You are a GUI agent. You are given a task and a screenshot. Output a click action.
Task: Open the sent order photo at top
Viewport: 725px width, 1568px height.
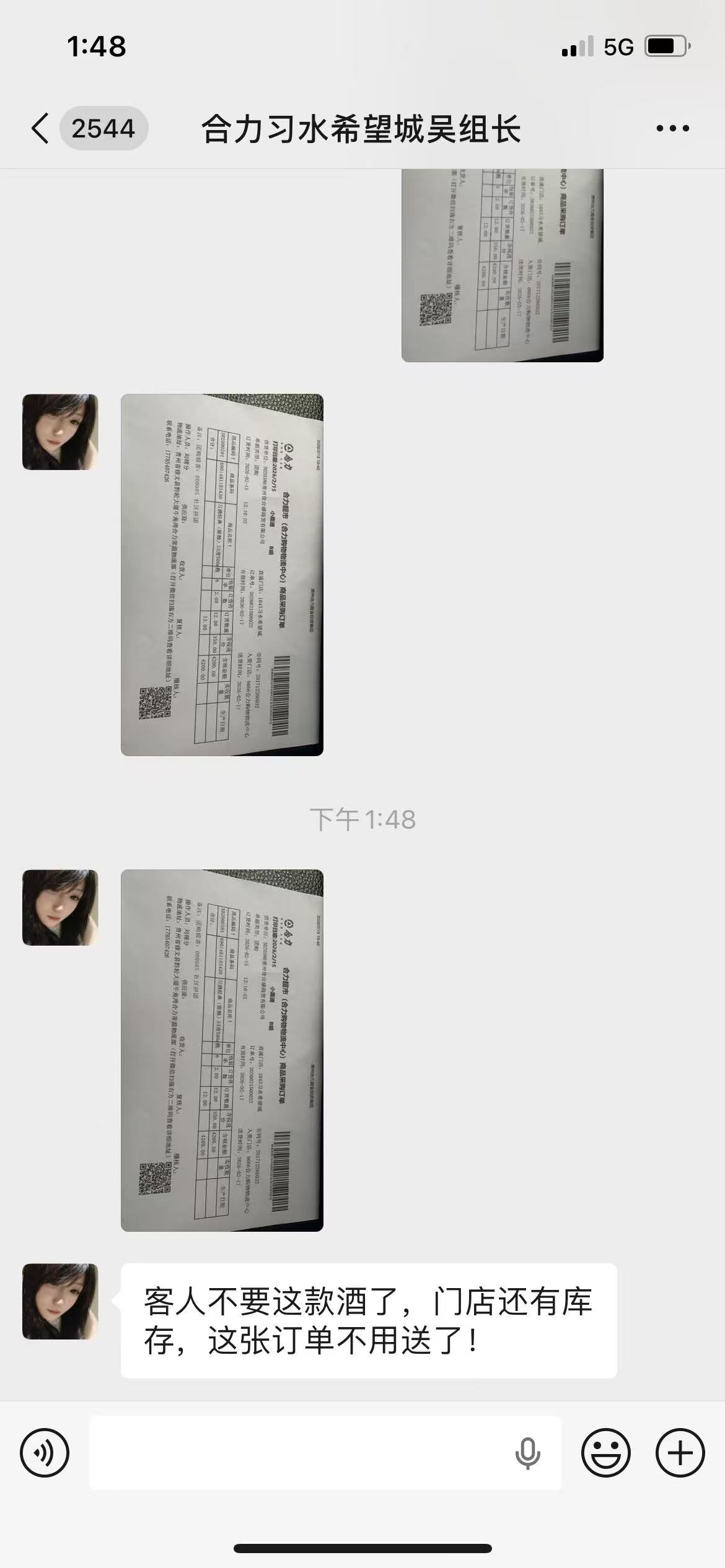502,265
